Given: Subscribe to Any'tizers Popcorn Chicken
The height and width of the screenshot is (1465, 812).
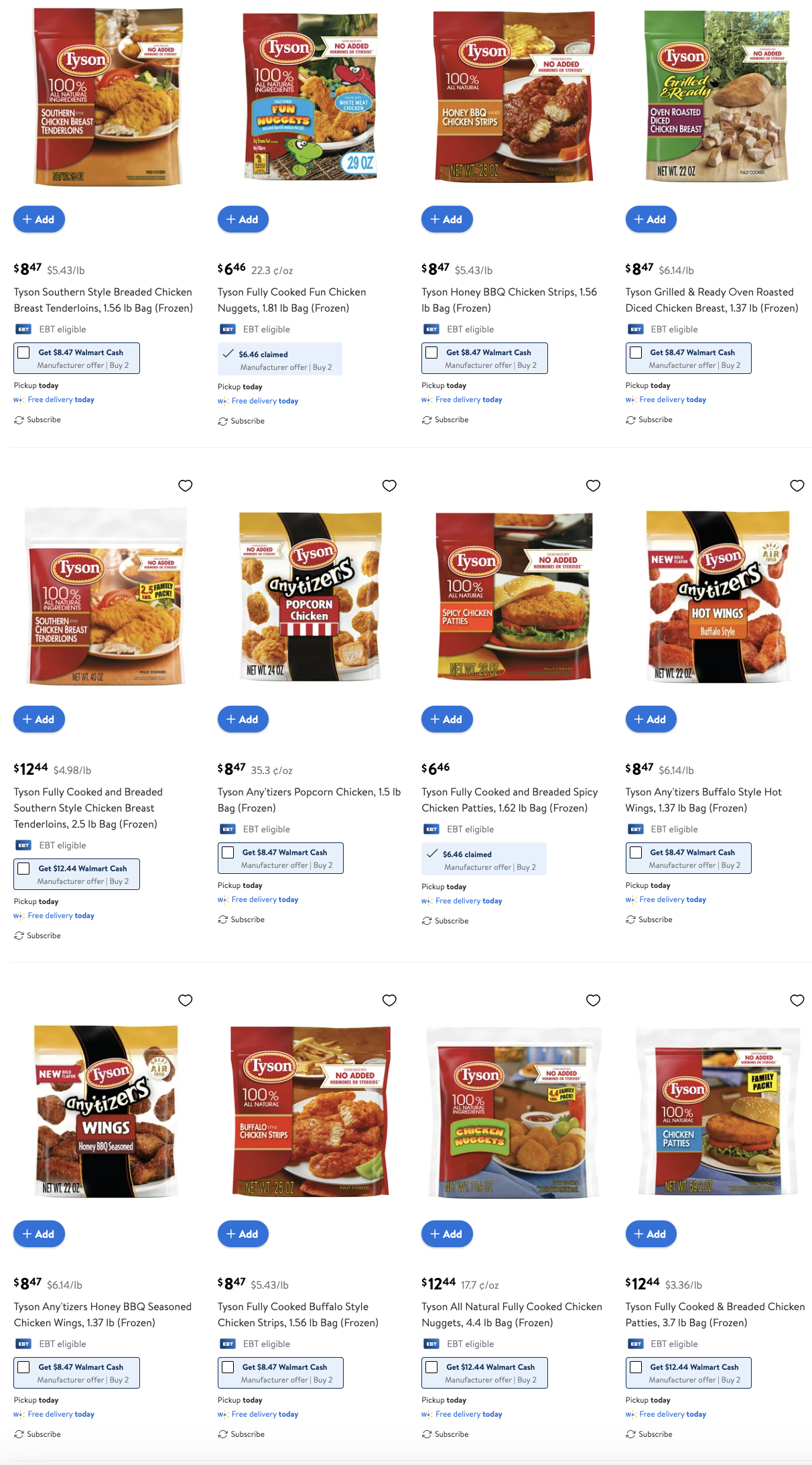Looking at the screenshot, I should pos(247,919).
